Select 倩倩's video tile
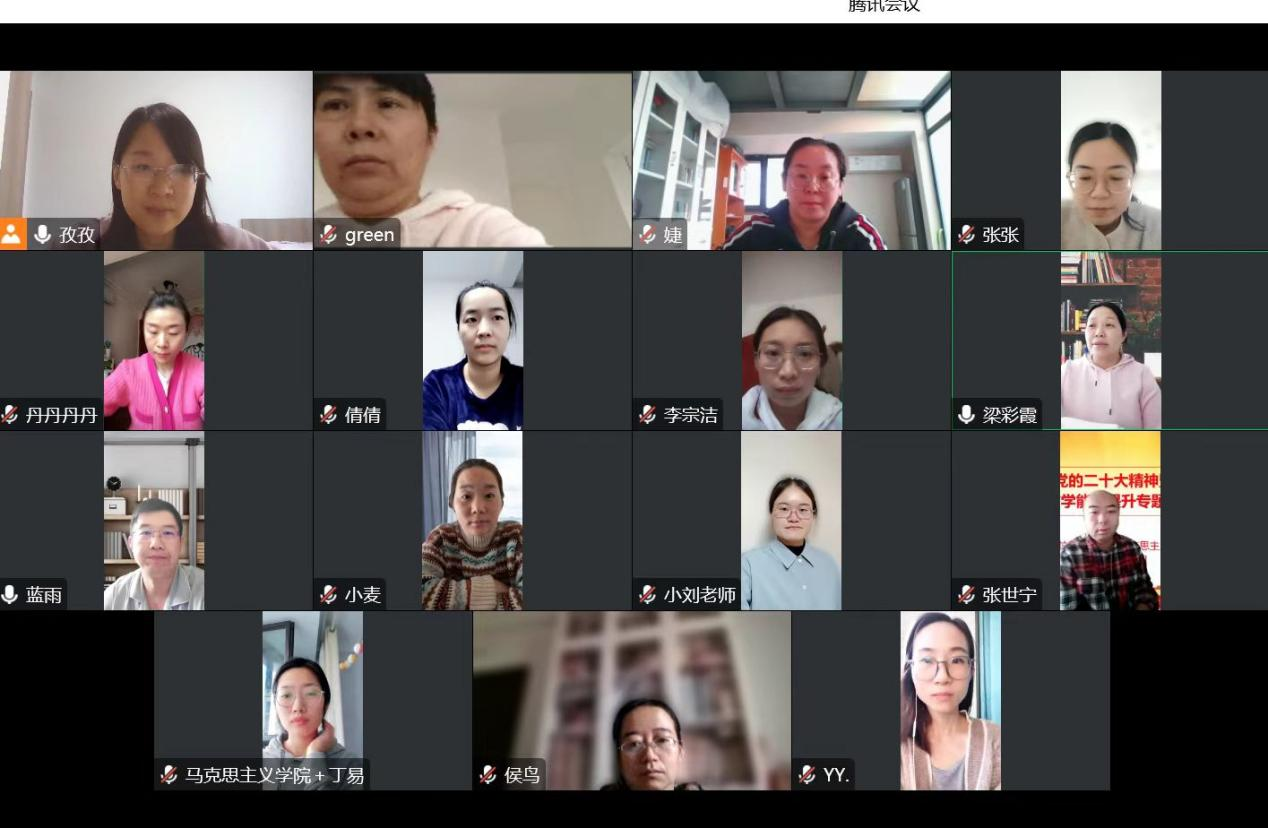 point(472,340)
